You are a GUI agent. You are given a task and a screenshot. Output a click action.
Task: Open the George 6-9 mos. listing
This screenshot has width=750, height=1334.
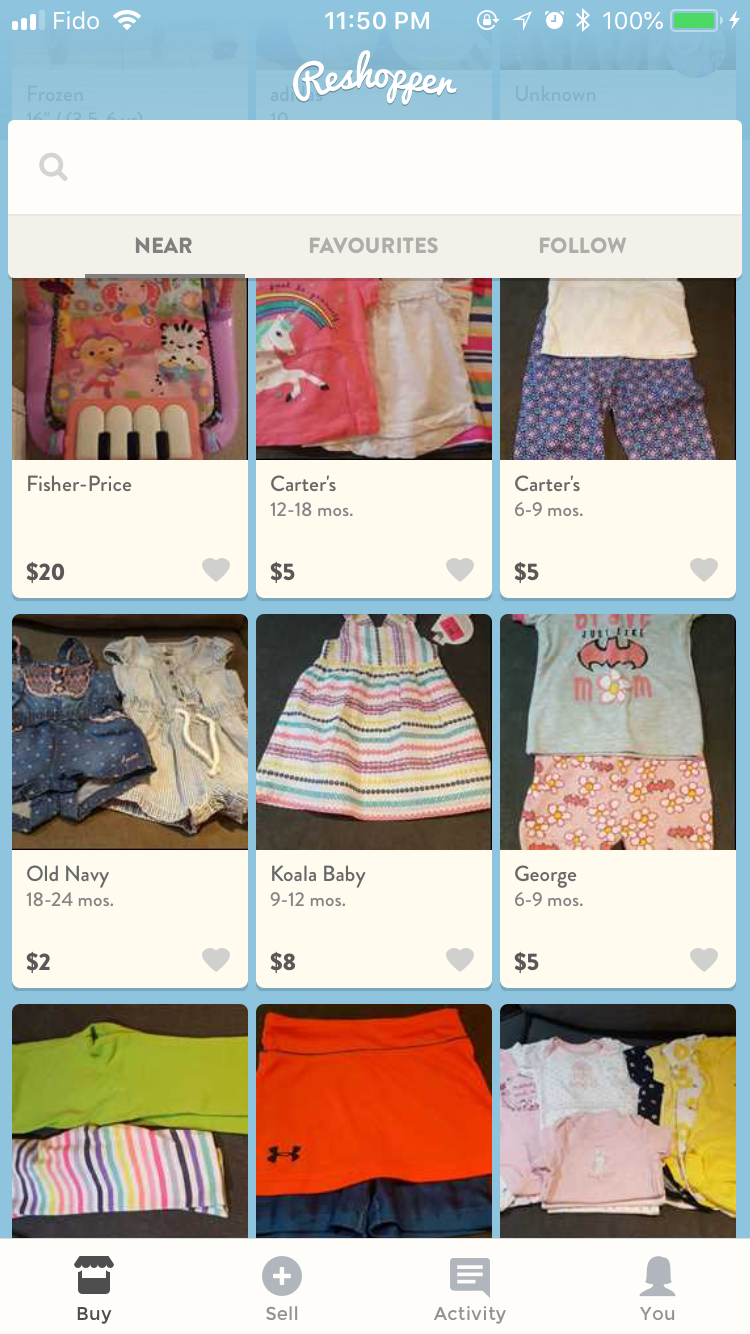click(618, 800)
